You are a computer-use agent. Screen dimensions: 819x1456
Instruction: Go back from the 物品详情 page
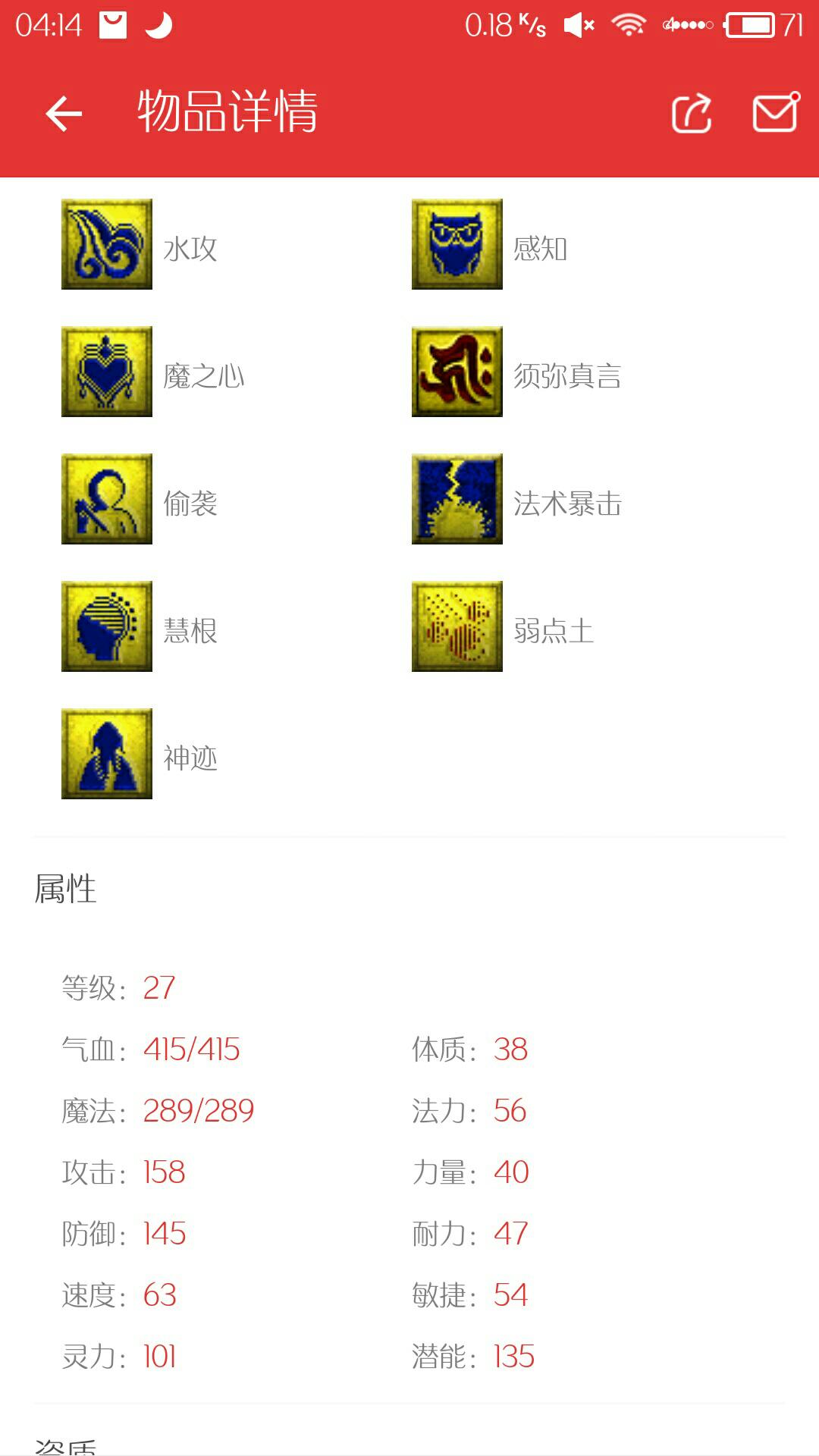(x=64, y=114)
